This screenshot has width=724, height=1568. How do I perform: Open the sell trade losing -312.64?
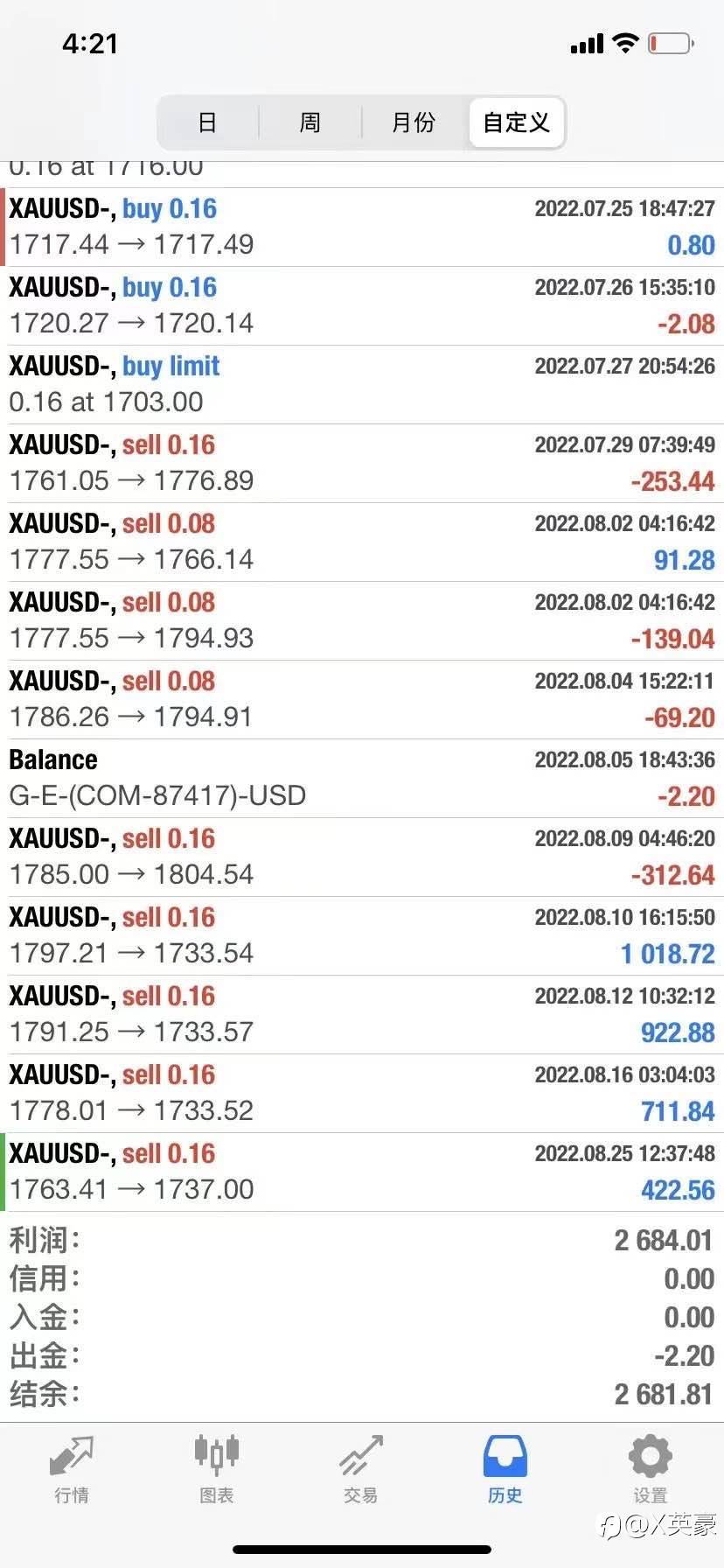point(362,857)
